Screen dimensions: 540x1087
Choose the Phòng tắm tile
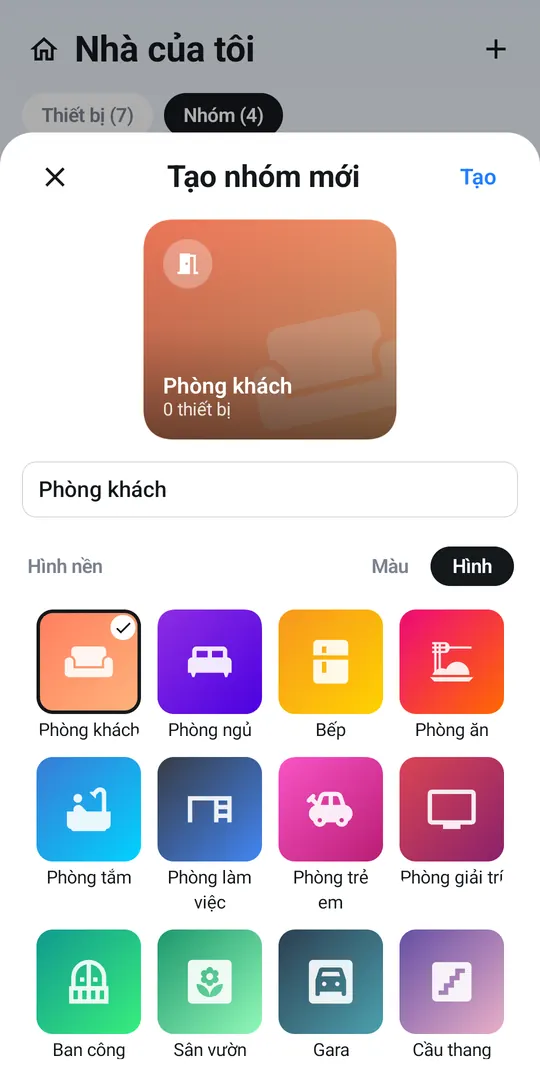click(x=89, y=809)
